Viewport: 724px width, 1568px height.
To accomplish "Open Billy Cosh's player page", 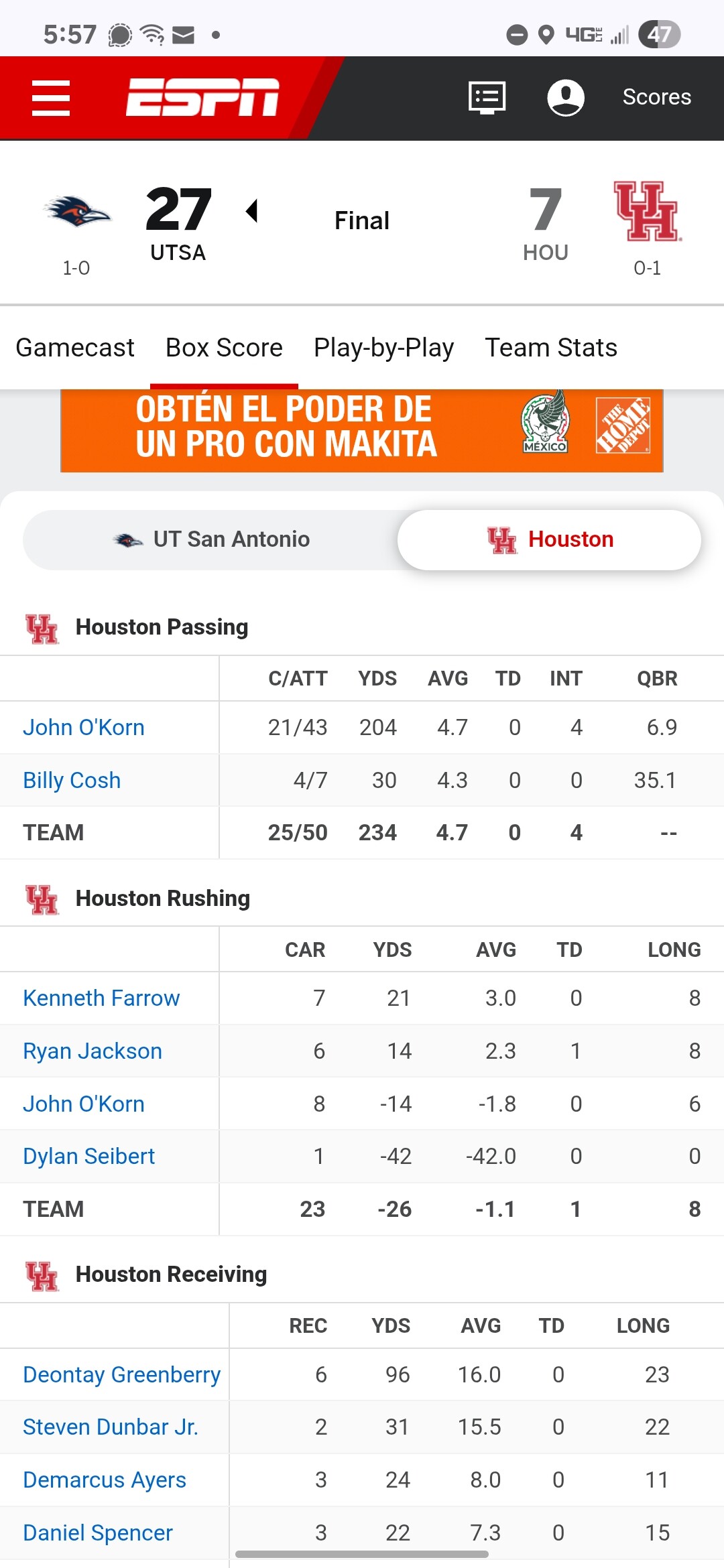I will [72, 780].
